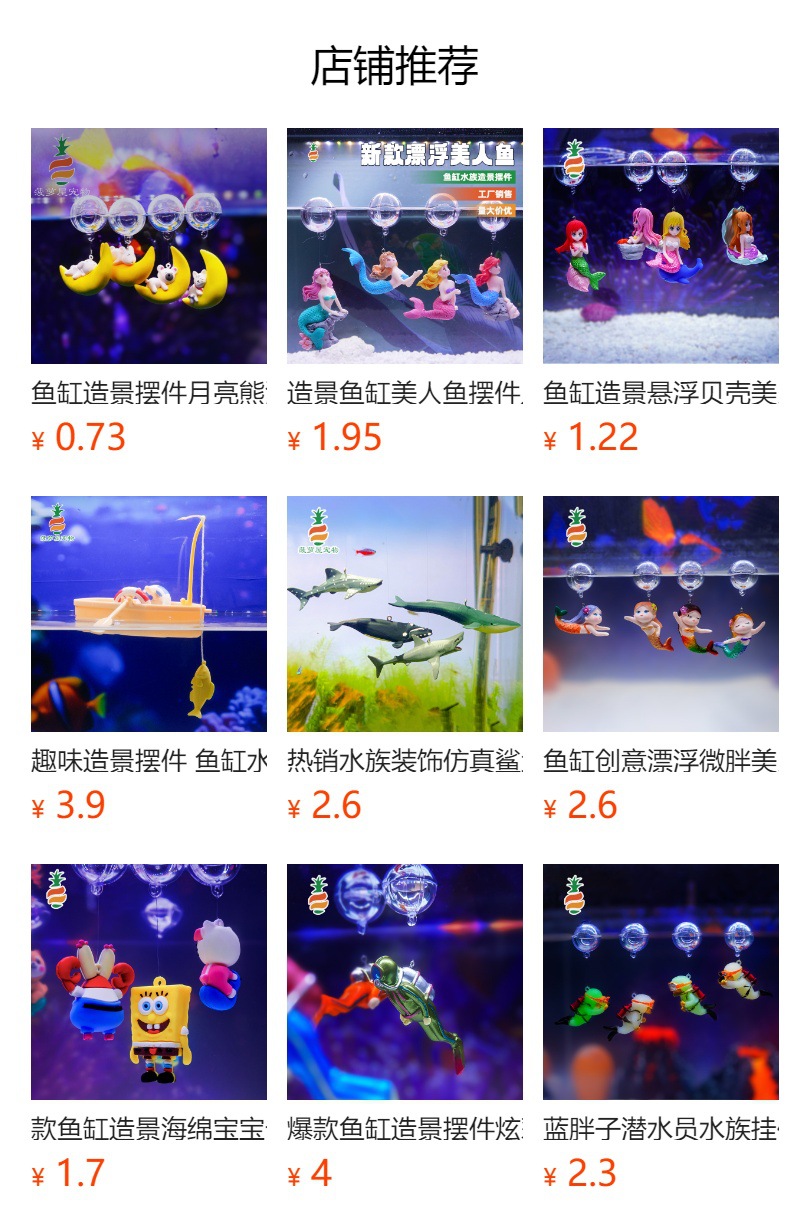Select the 鱼缸造景悬浮贝壳美 product card
The height and width of the screenshot is (1232, 790).
pos(661,246)
